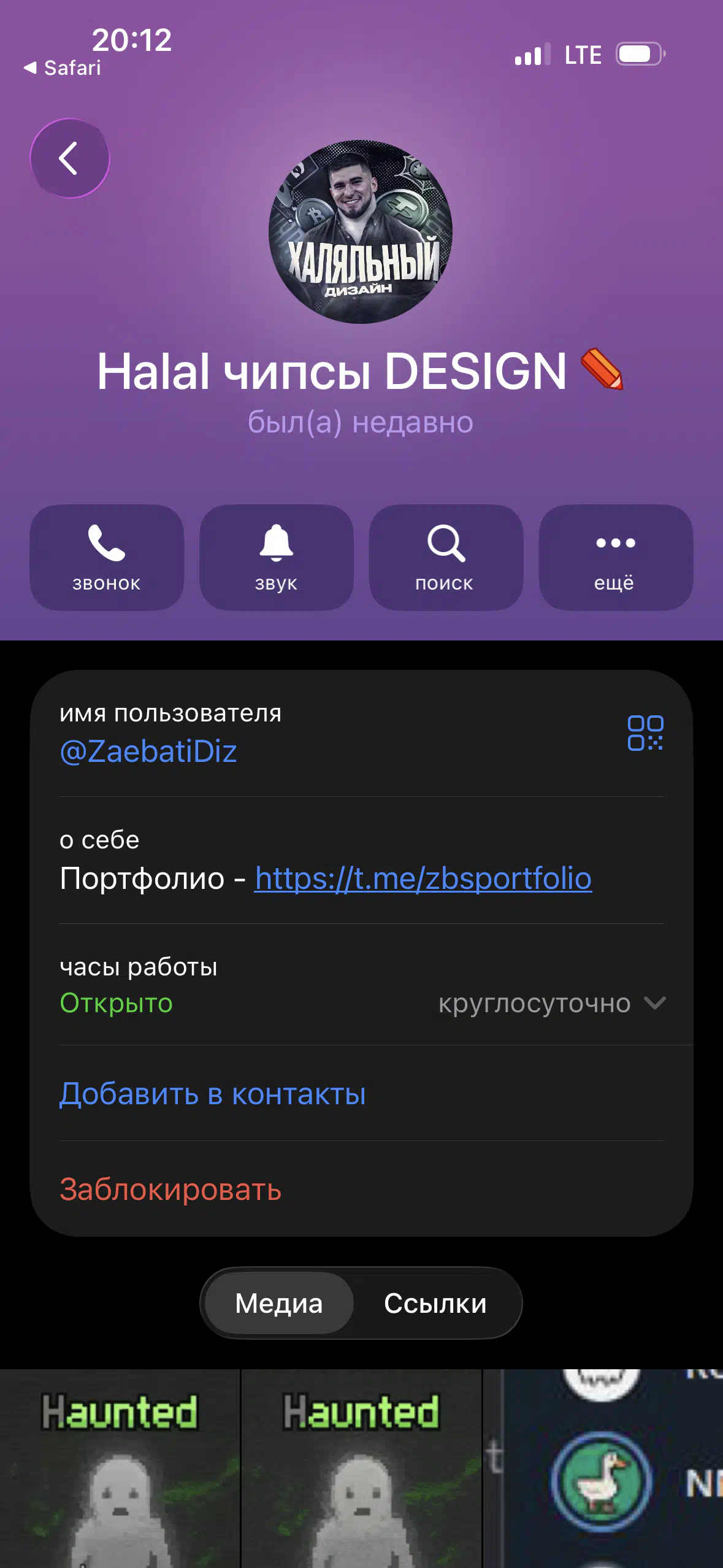Show the QR code for this username
The image size is (723, 1568).
645,733
